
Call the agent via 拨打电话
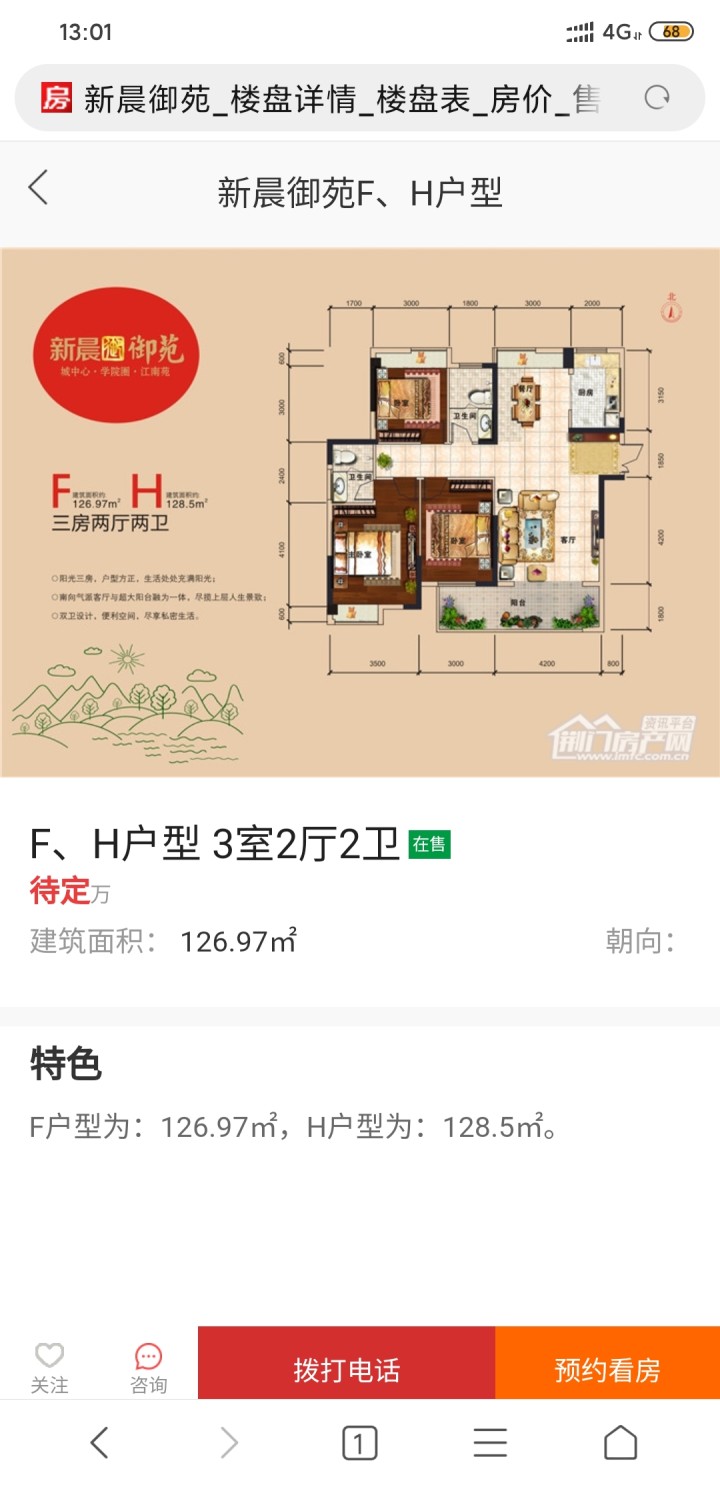346,1368
